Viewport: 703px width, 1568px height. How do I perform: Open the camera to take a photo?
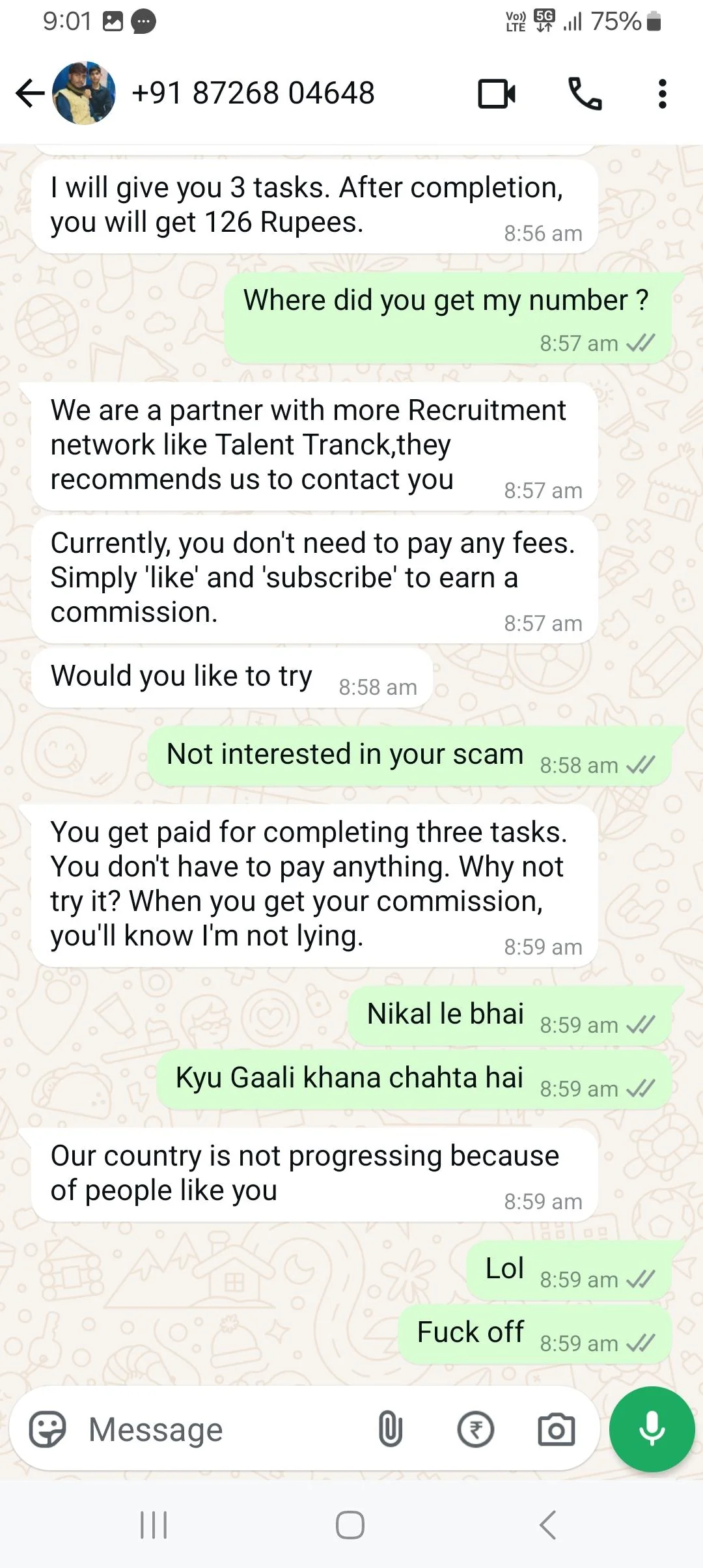[x=556, y=1429]
